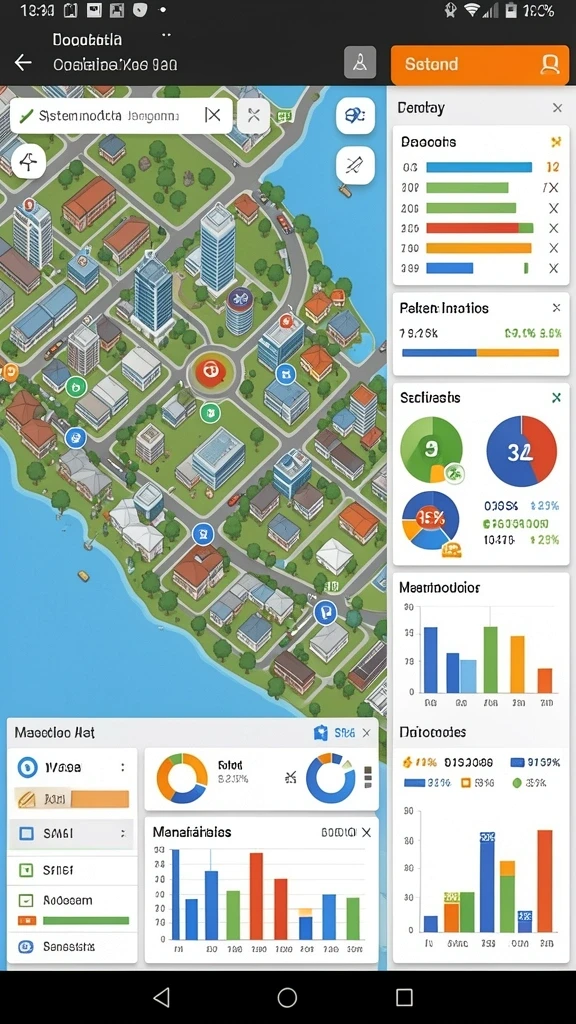576x1024 pixels.
Task: Dismiss the Pelken Intotios card
Action: (x=556, y=308)
